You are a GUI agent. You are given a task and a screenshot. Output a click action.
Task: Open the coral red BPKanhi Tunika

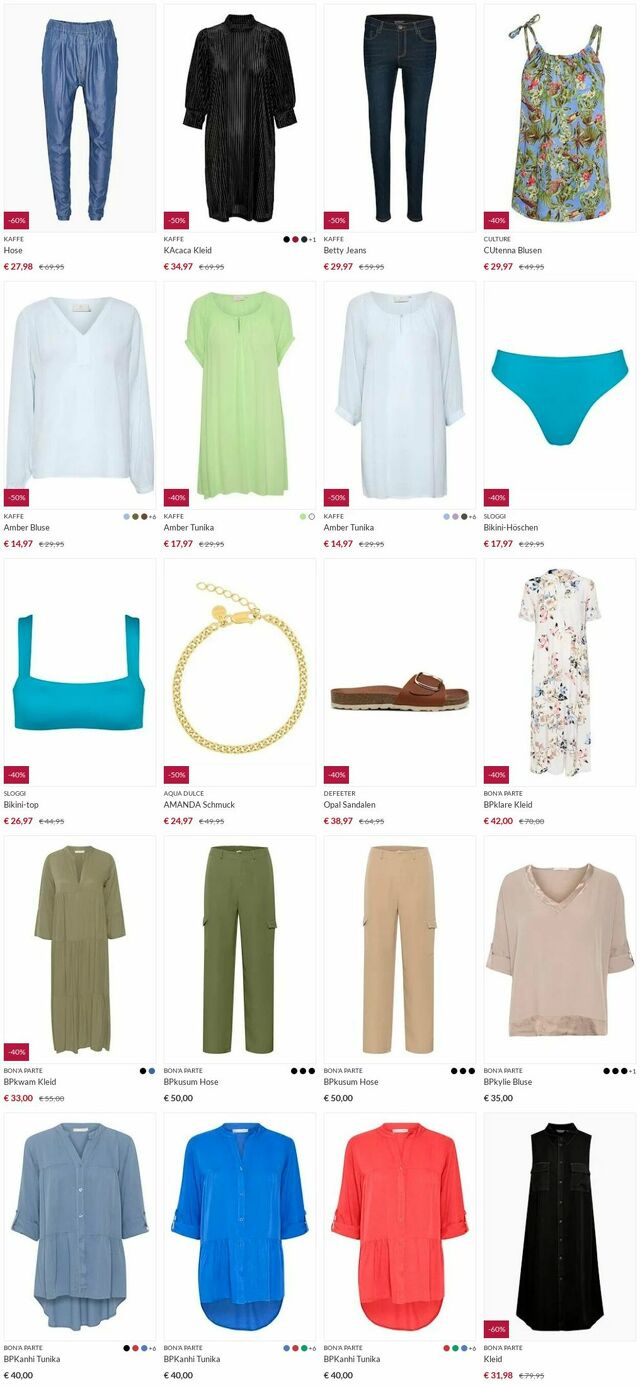[400, 1226]
